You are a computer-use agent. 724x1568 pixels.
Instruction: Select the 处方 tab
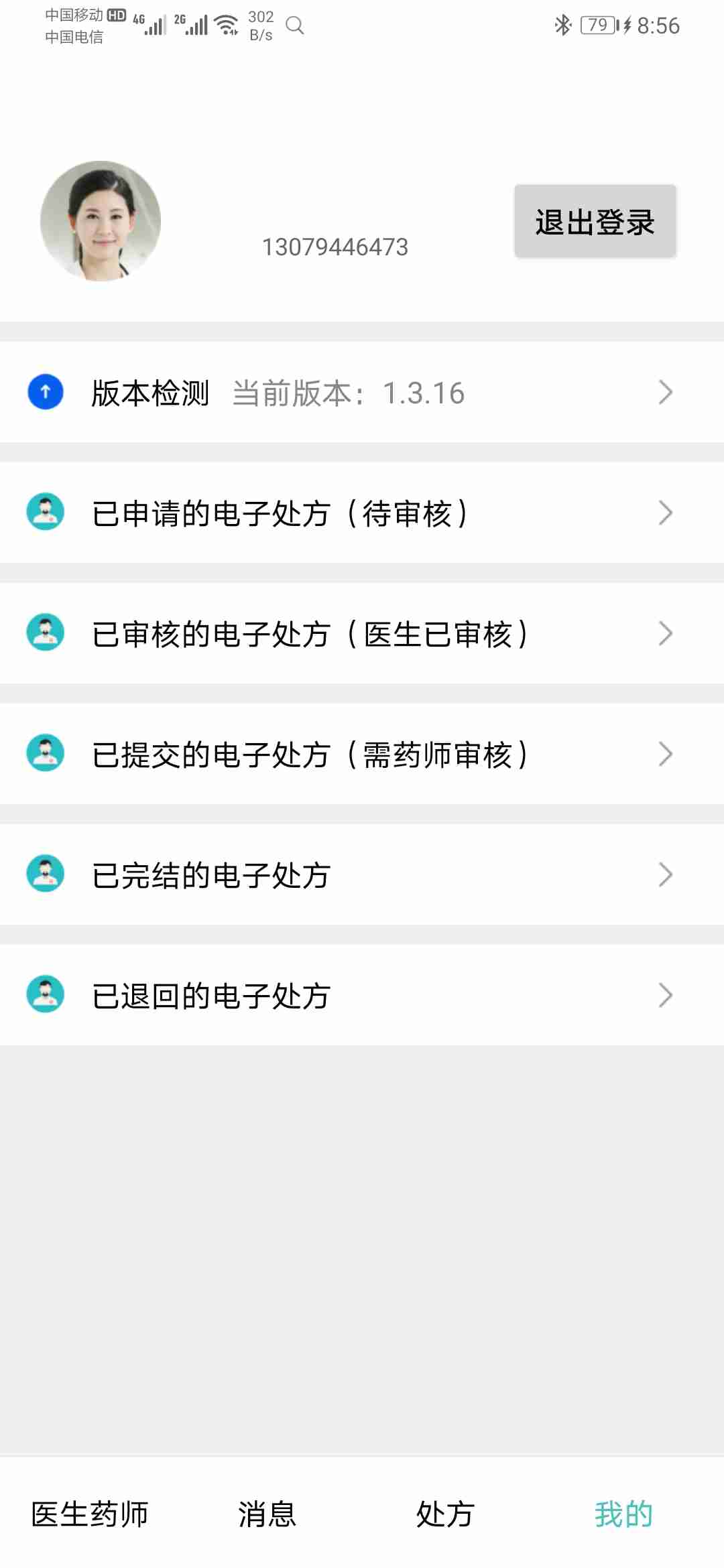coord(445,1514)
